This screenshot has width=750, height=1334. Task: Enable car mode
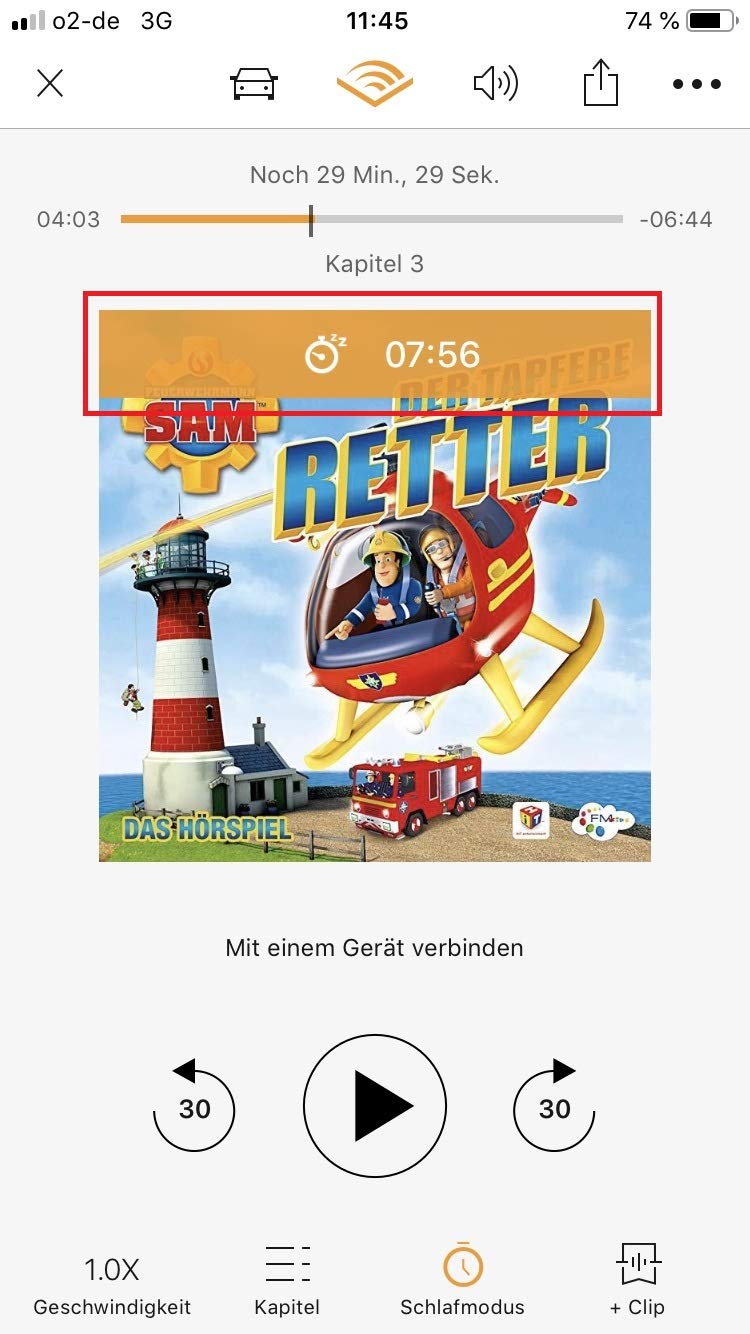253,83
